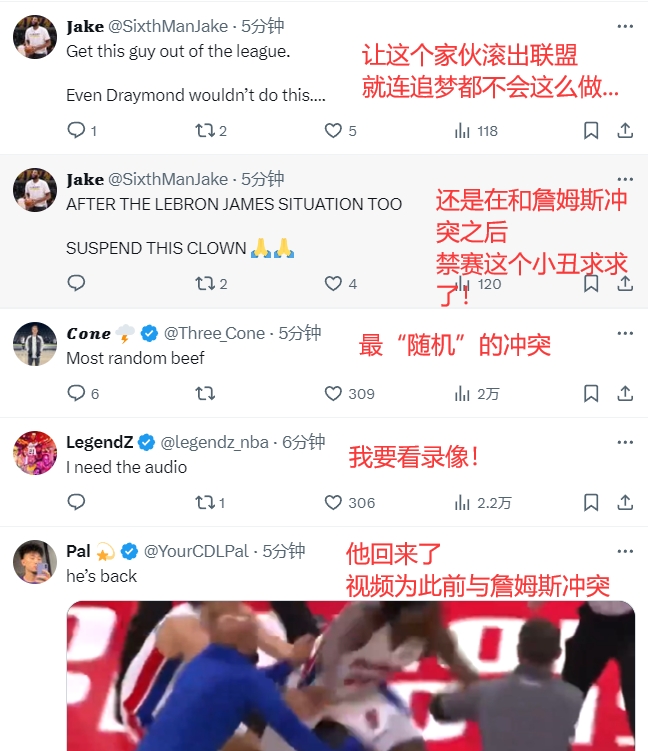Retweet LegendZ's 'I need the audio' tweet
This screenshot has width=648, height=751.
[205, 503]
